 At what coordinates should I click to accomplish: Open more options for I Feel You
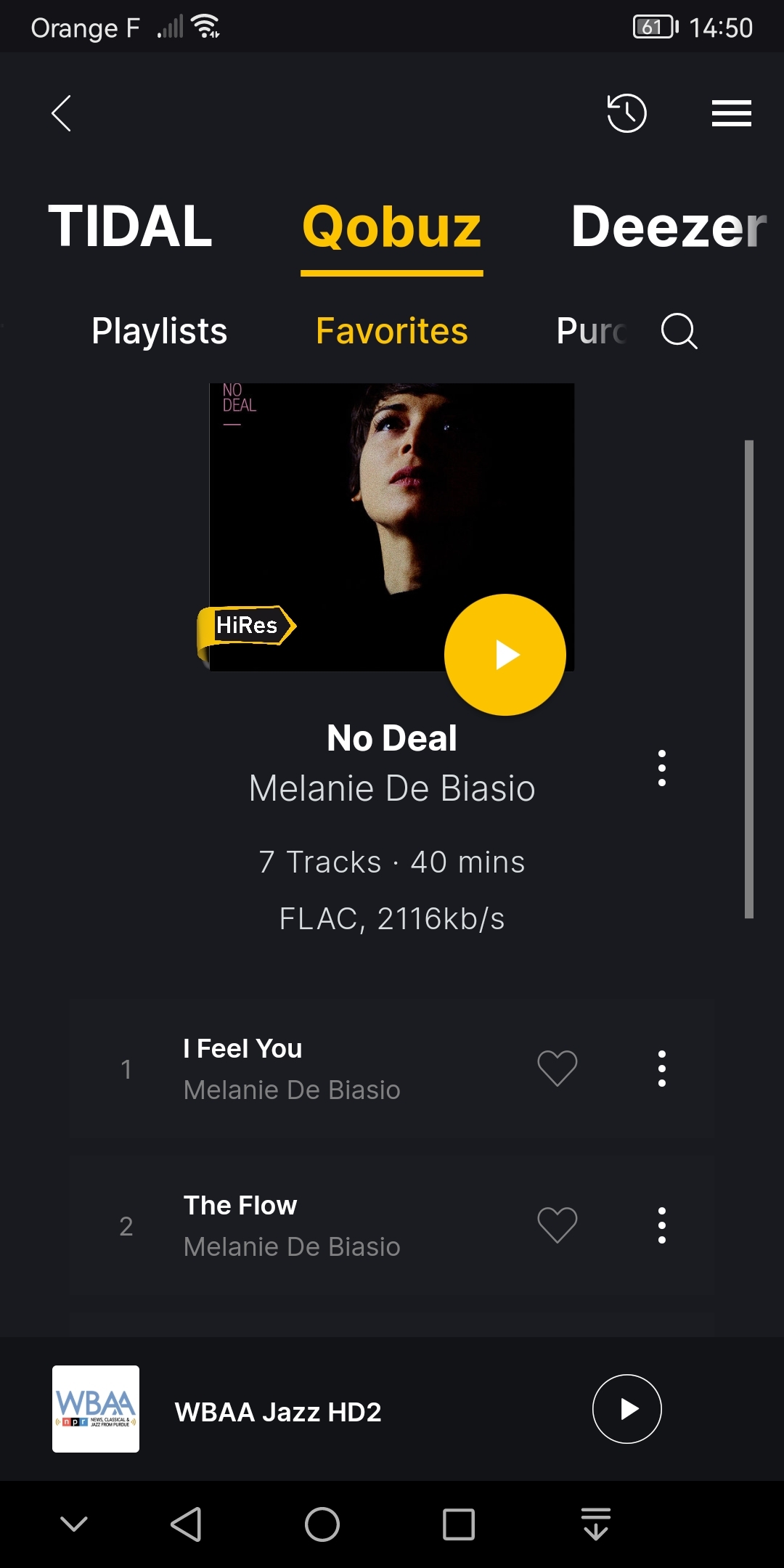[x=661, y=1069]
